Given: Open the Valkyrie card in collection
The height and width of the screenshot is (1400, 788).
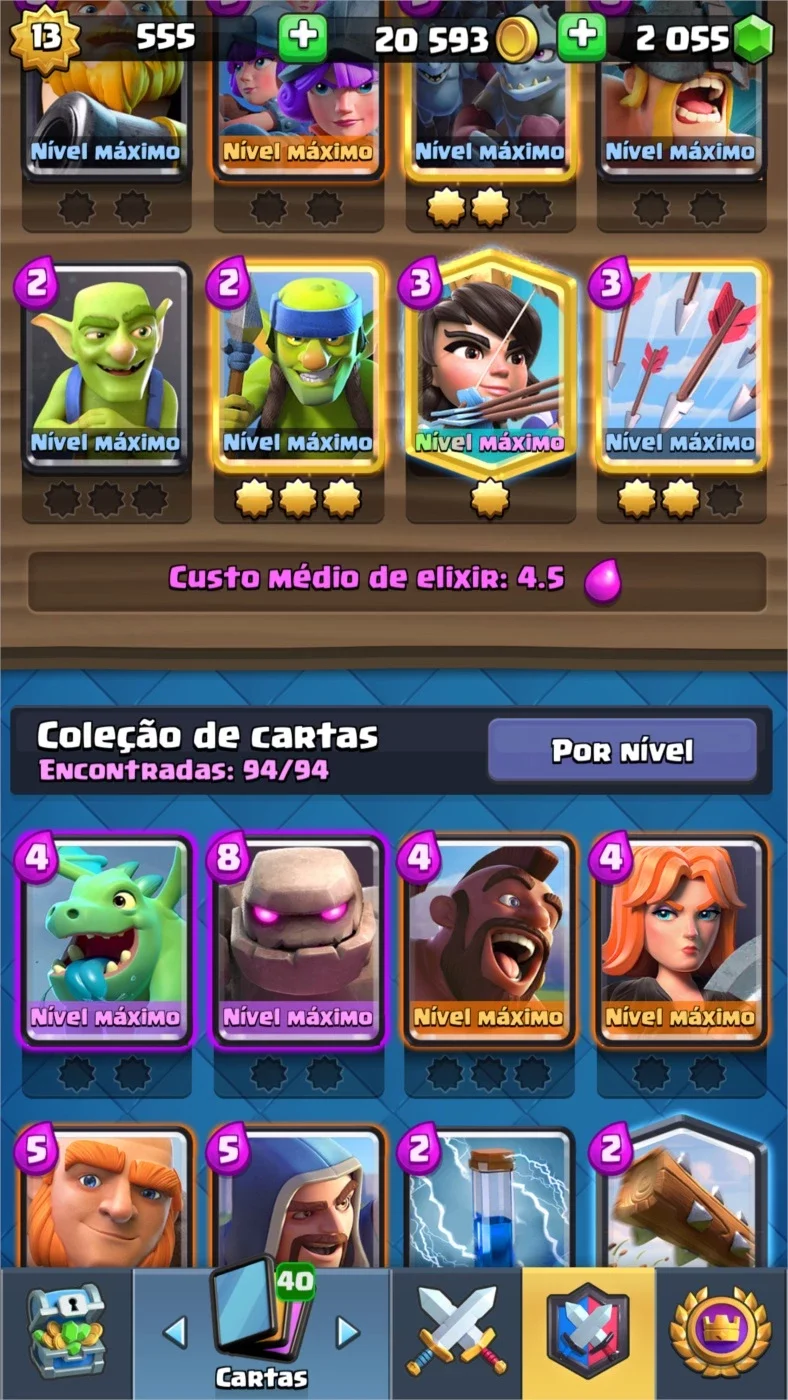Looking at the screenshot, I should [682, 942].
